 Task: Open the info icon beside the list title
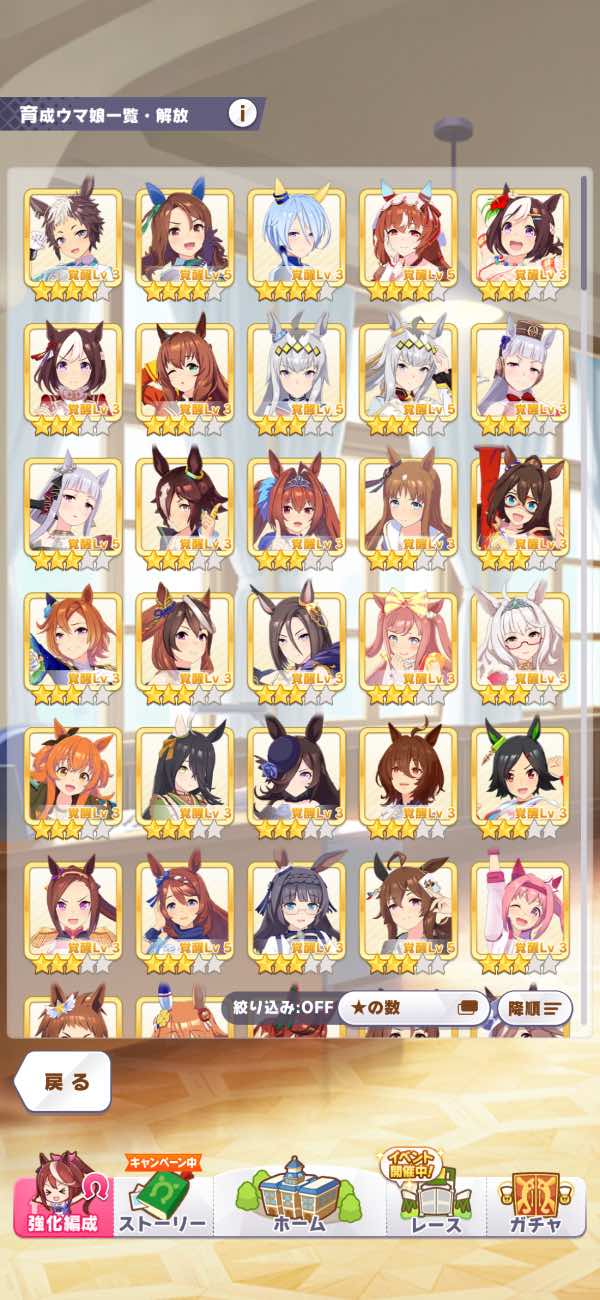[x=242, y=113]
